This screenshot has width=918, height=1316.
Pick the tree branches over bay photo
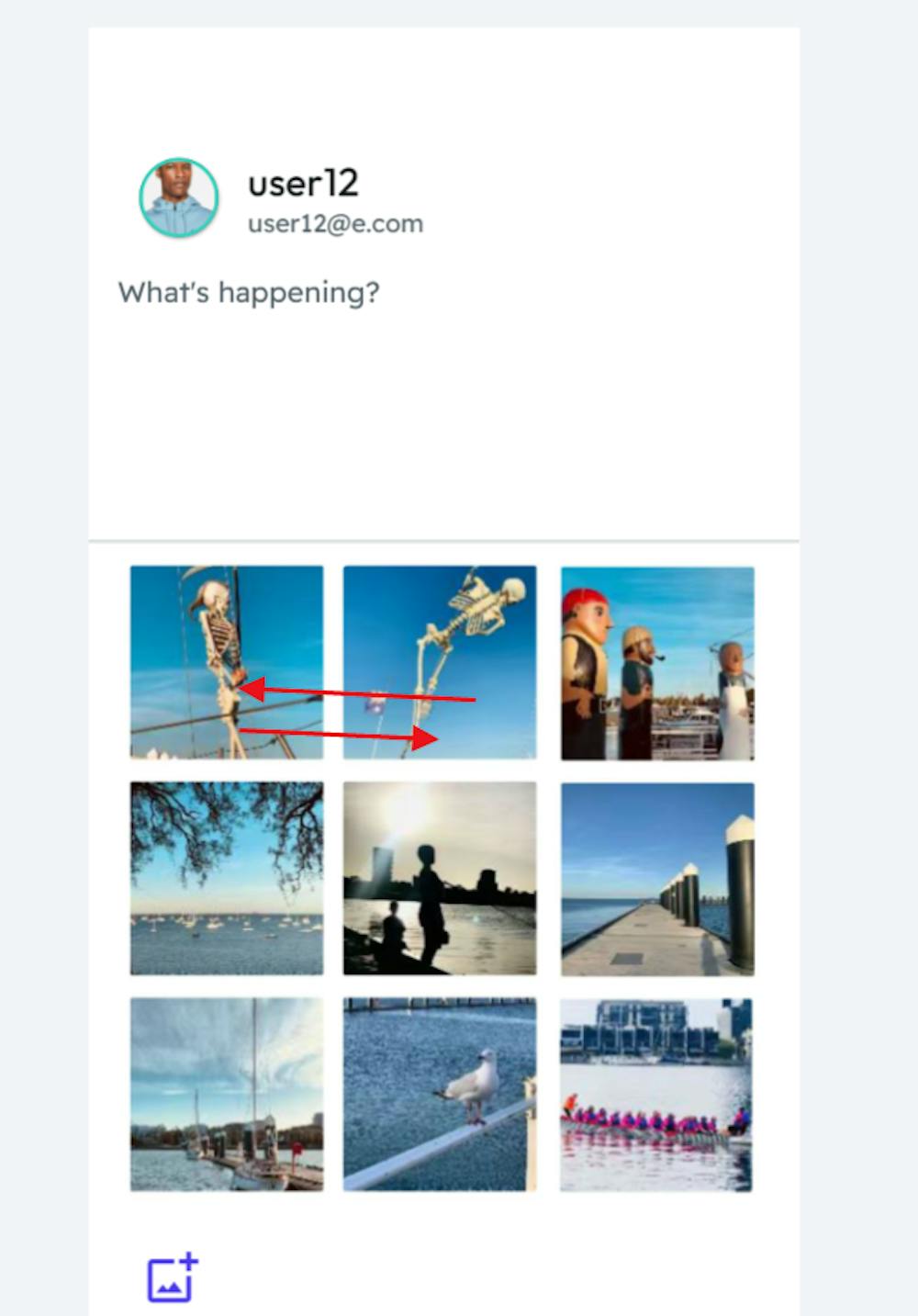227,878
